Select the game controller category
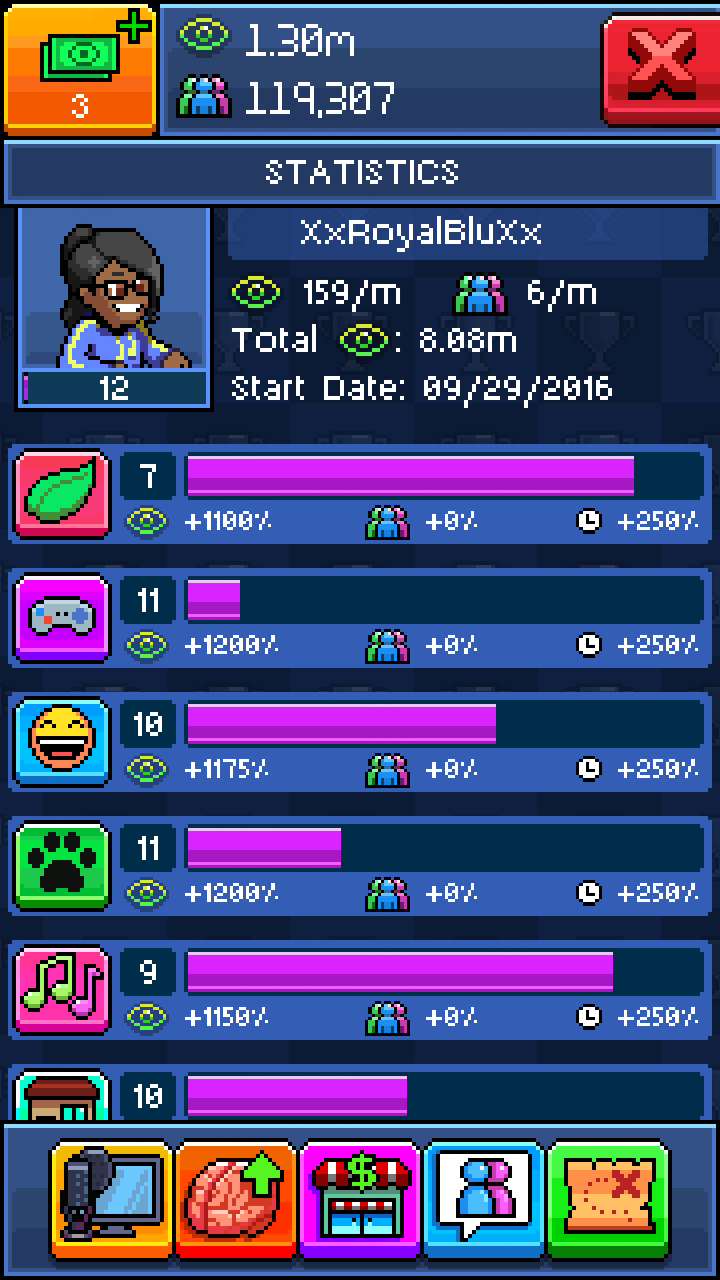Screen dimensions: 720x1280 62,618
